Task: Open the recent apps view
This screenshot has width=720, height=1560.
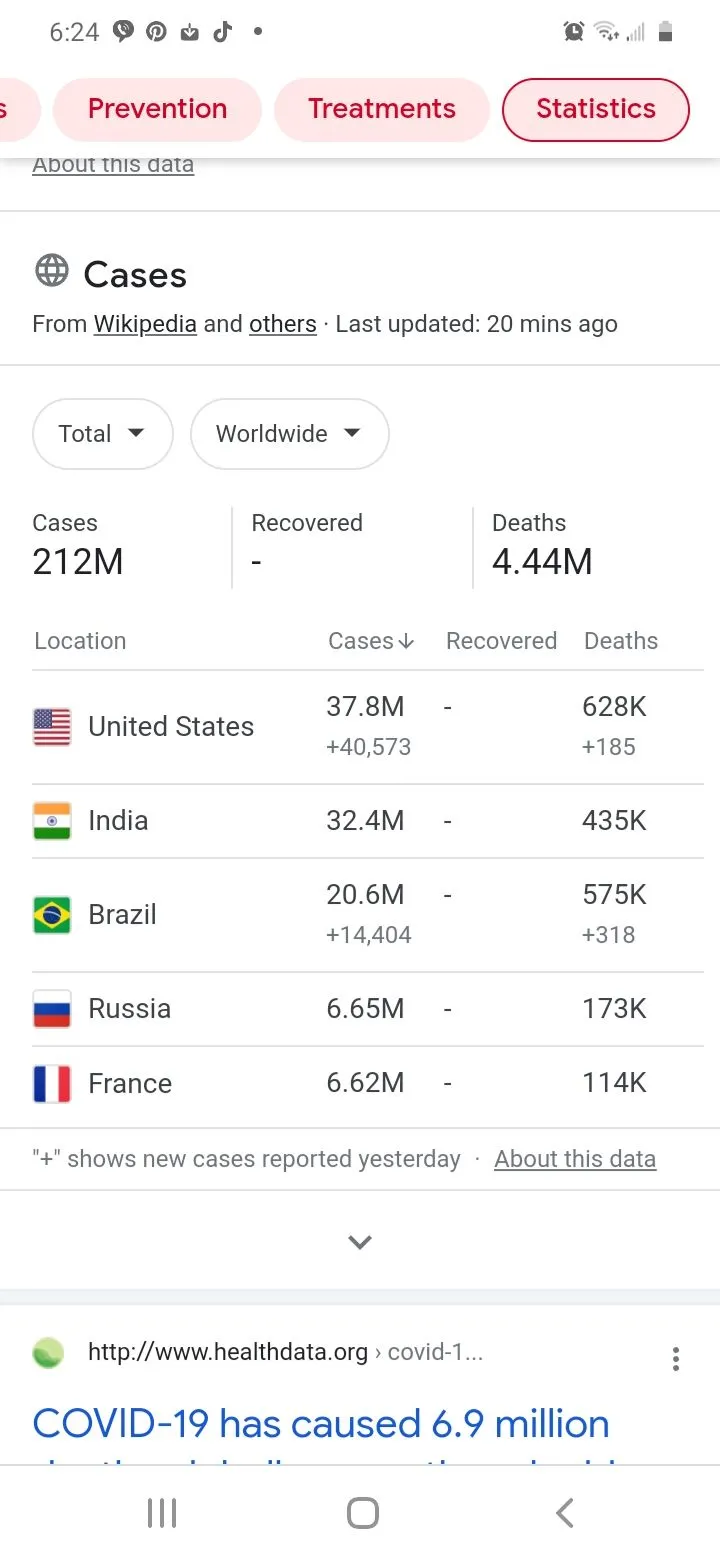Action: [x=161, y=1513]
